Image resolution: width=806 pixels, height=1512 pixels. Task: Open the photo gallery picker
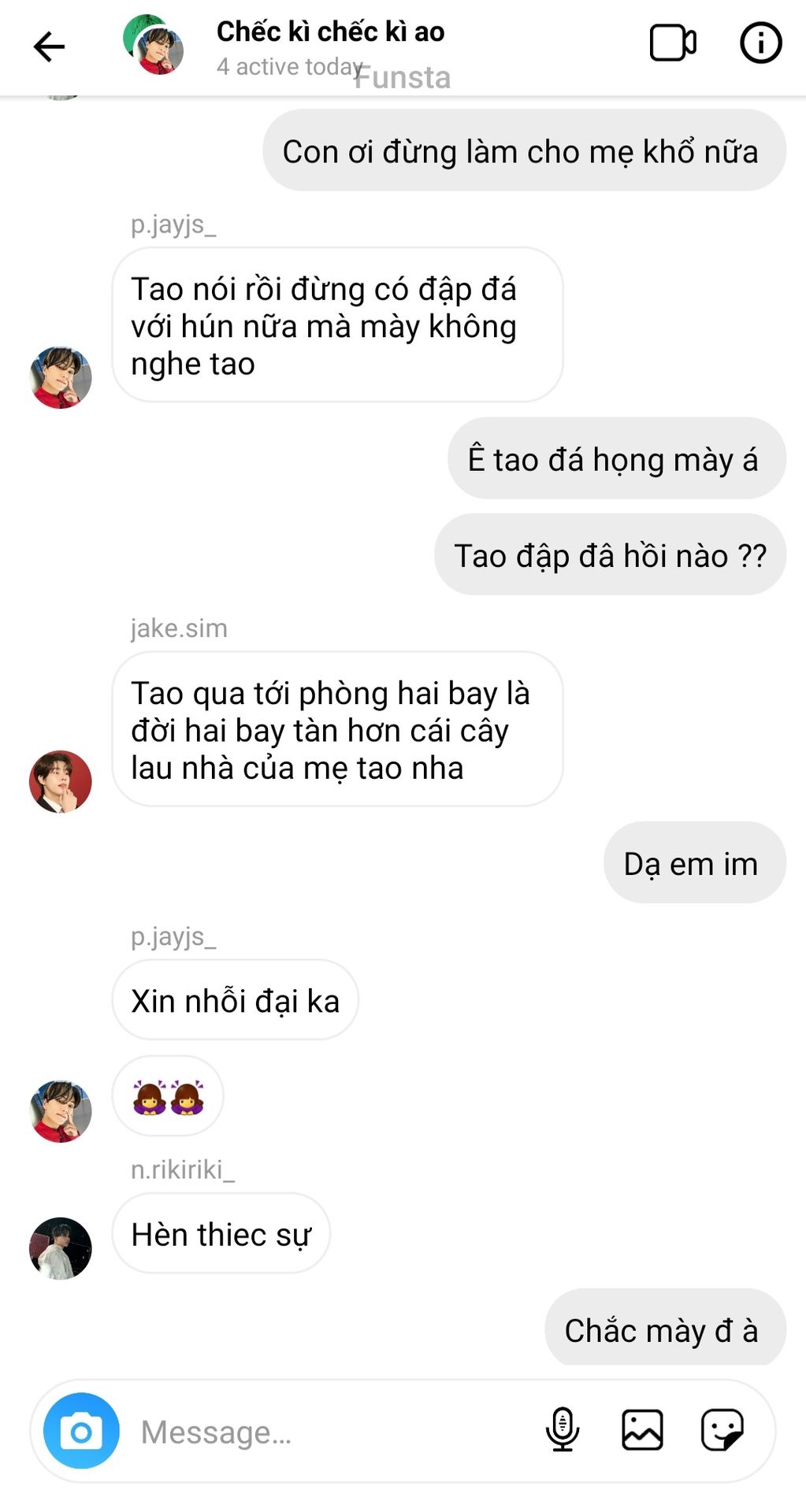pos(642,1429)
